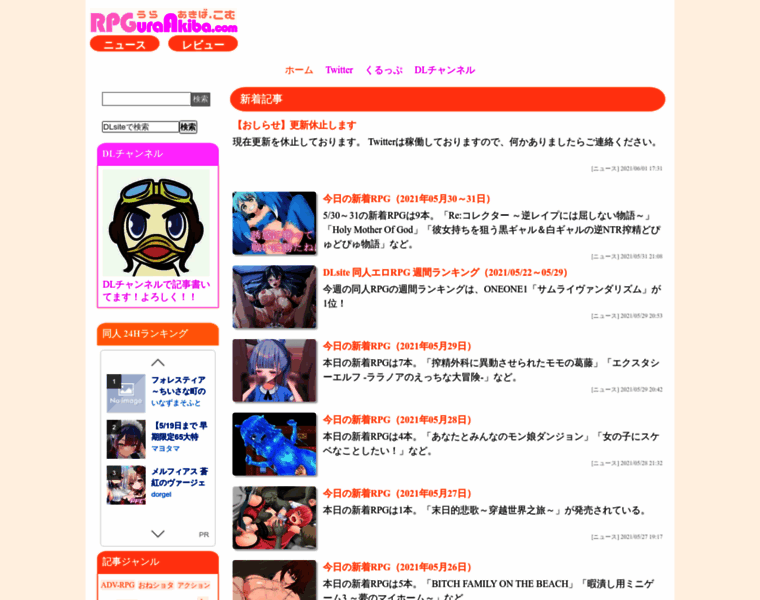
Task: Open DLチャンネルで記事書いてます banner link
Action: coord(156,290)
